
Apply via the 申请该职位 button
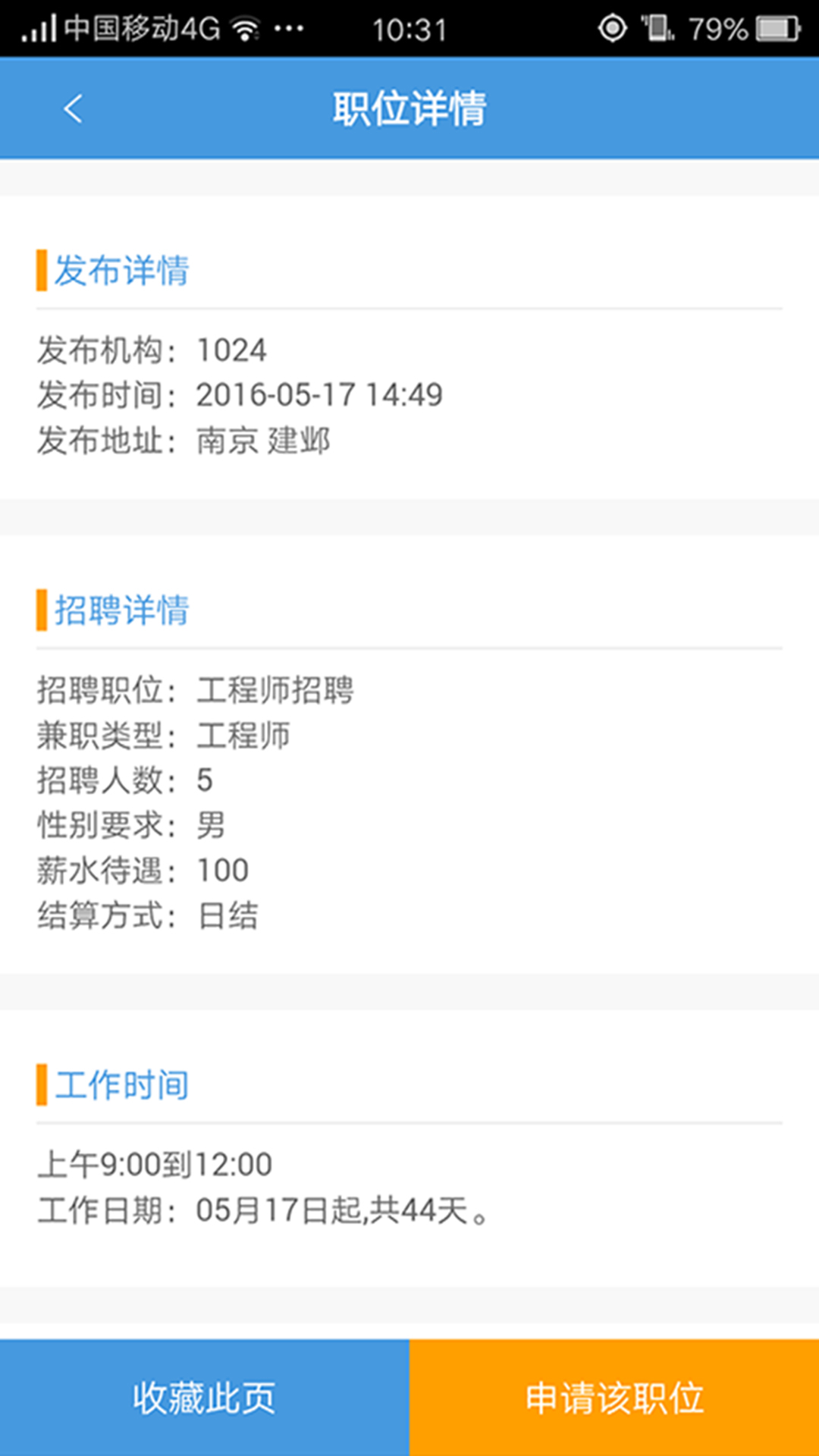pyautogui.click(x=614, y=1397)
